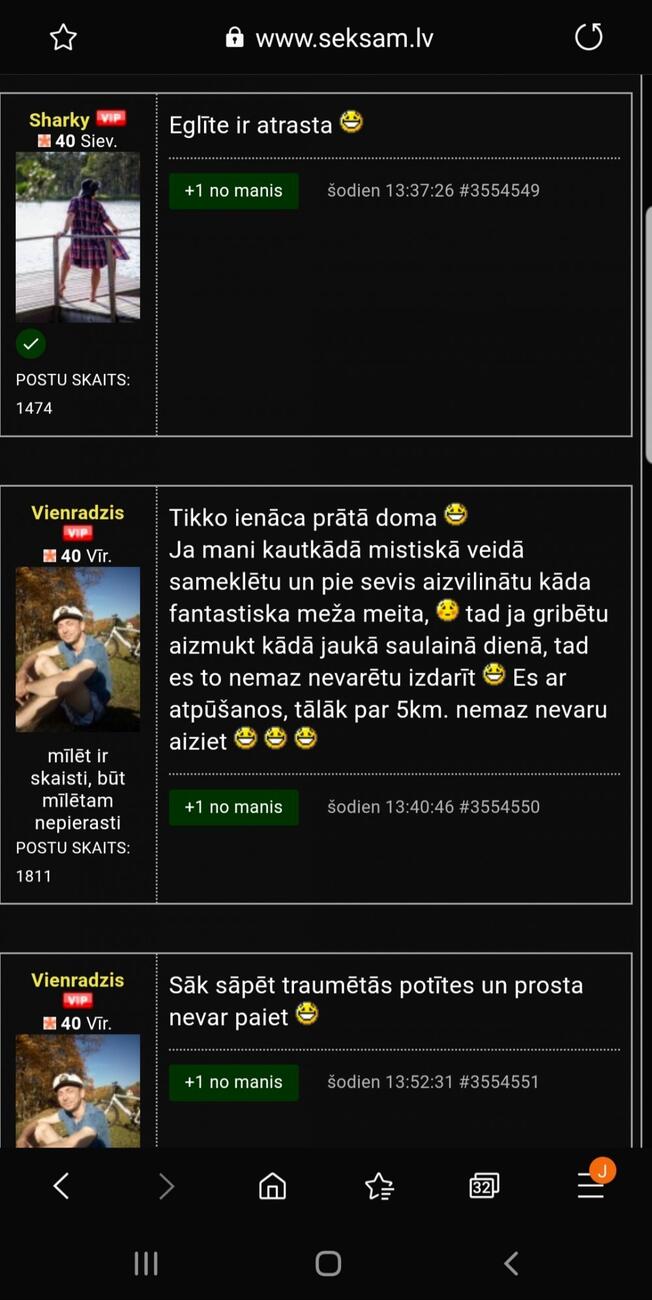652x1300 pixels.
Task: Give +1 to the post #3554550
Action: click(x=233, y=806)
